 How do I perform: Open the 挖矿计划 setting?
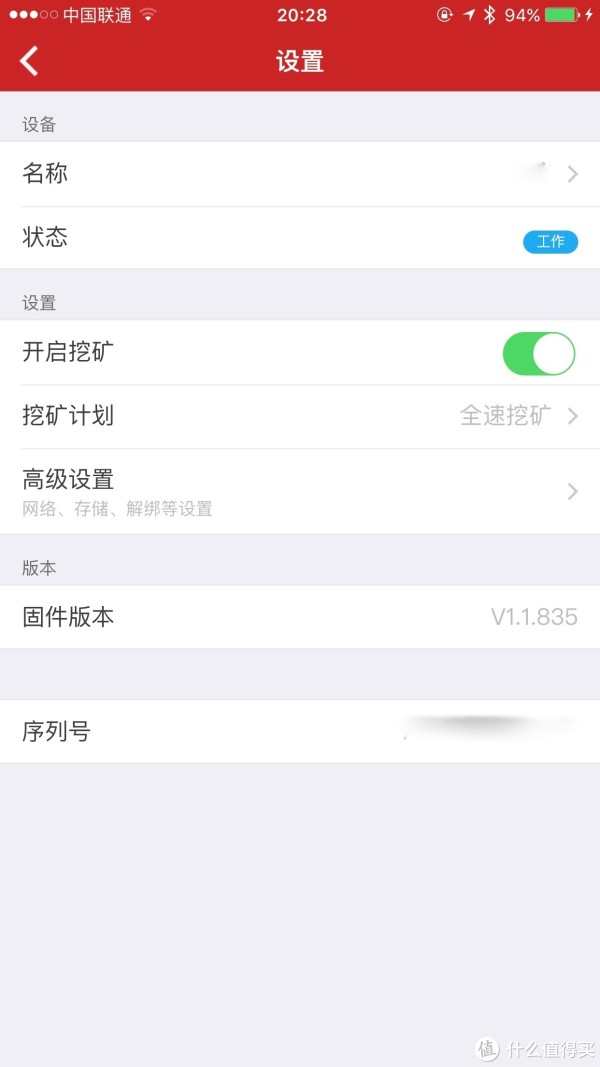tap(300, 416)
